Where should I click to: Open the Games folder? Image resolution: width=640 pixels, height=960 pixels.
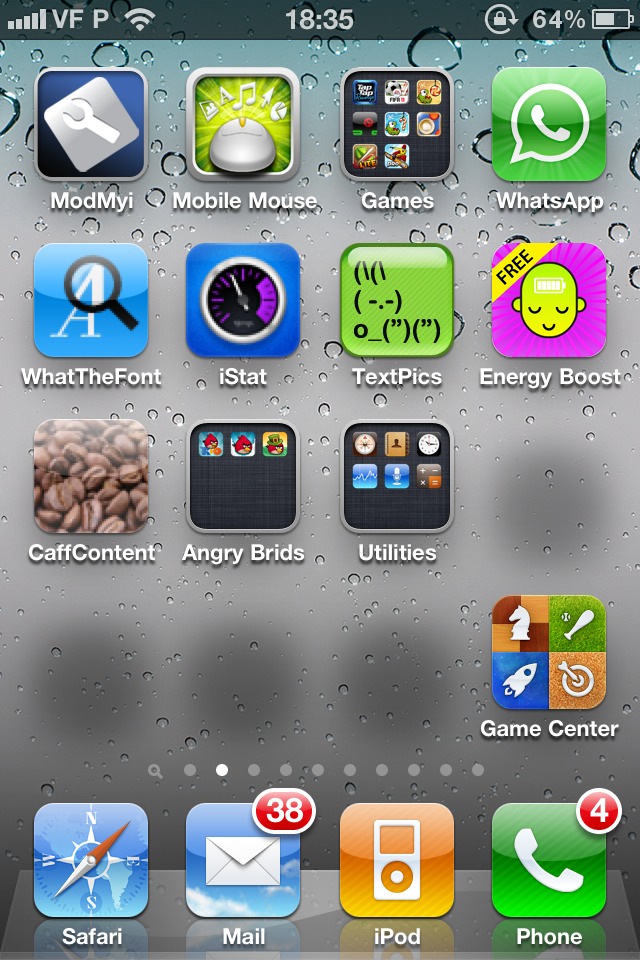(x=397, y=124)
